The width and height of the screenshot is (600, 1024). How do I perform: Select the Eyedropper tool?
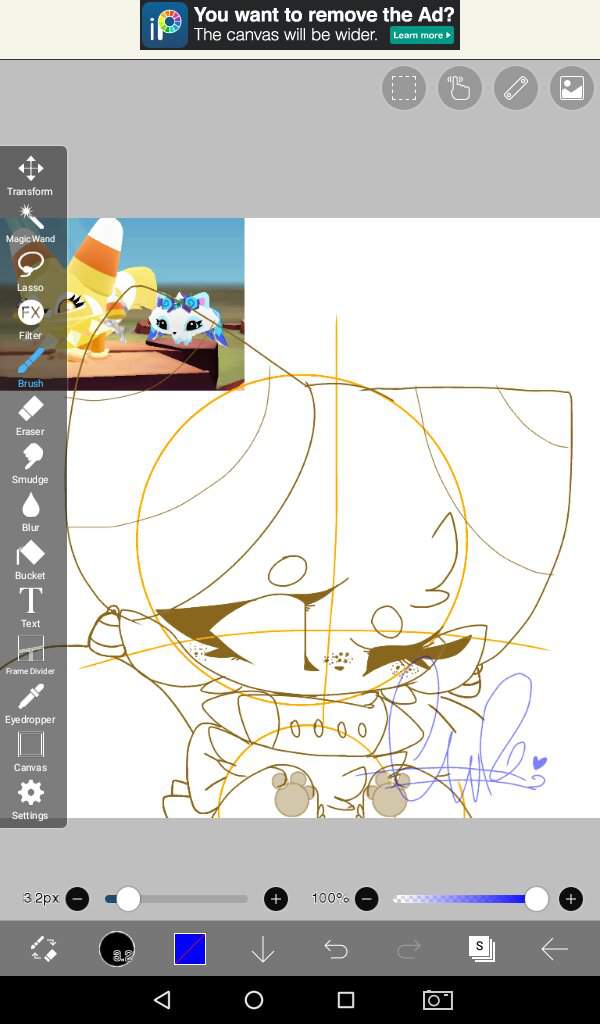(30, 703)
